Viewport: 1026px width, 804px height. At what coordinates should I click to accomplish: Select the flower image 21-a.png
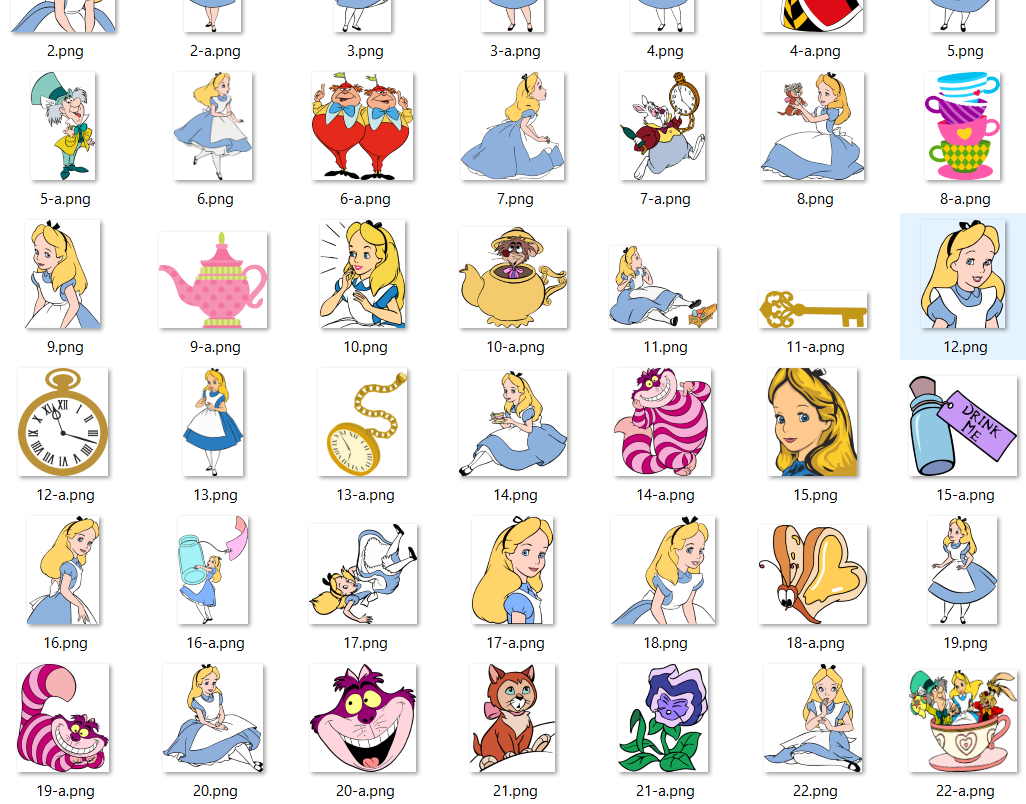click(x=663, y=719)
